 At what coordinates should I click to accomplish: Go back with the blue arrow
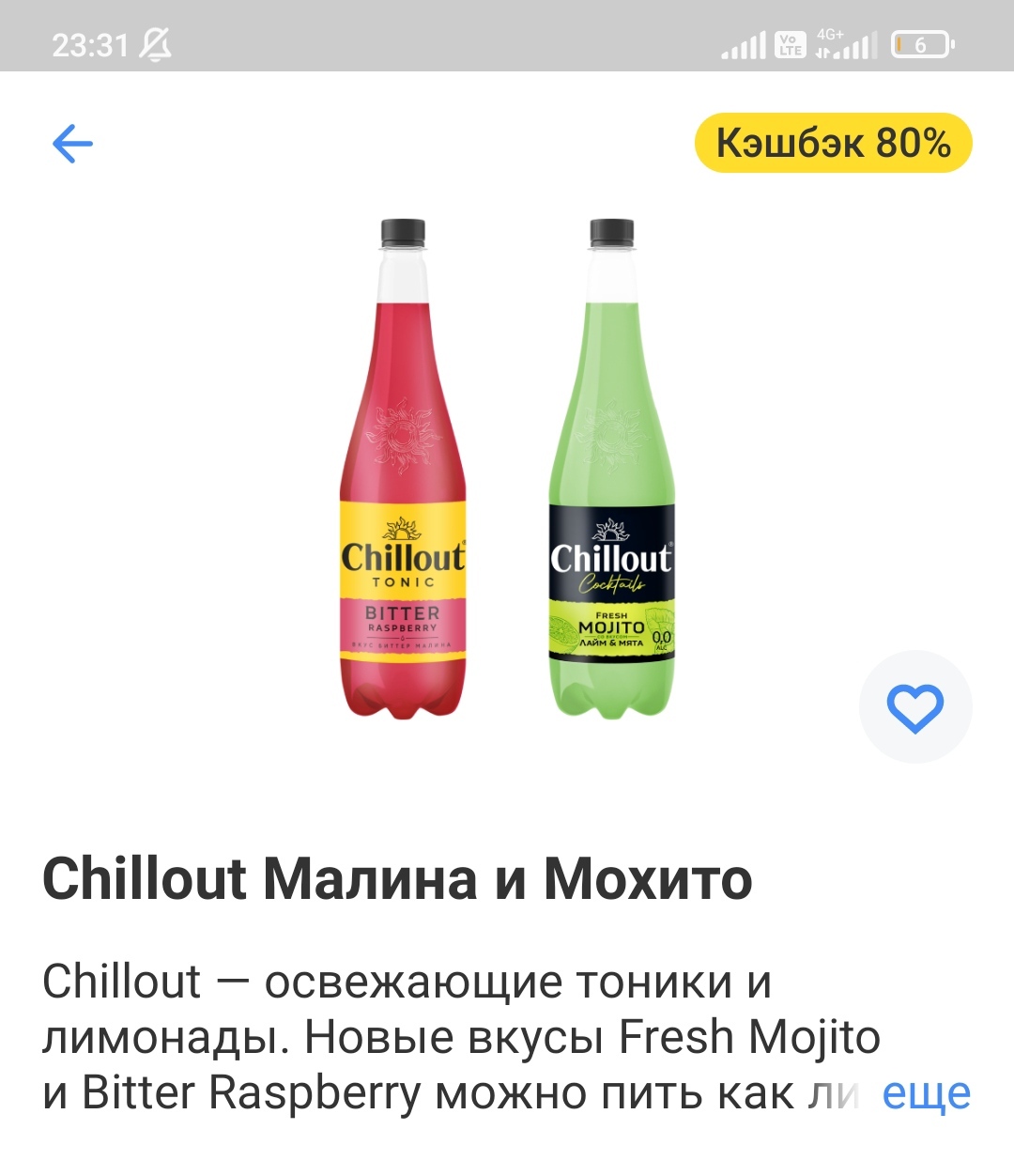(x=72, y=144)
